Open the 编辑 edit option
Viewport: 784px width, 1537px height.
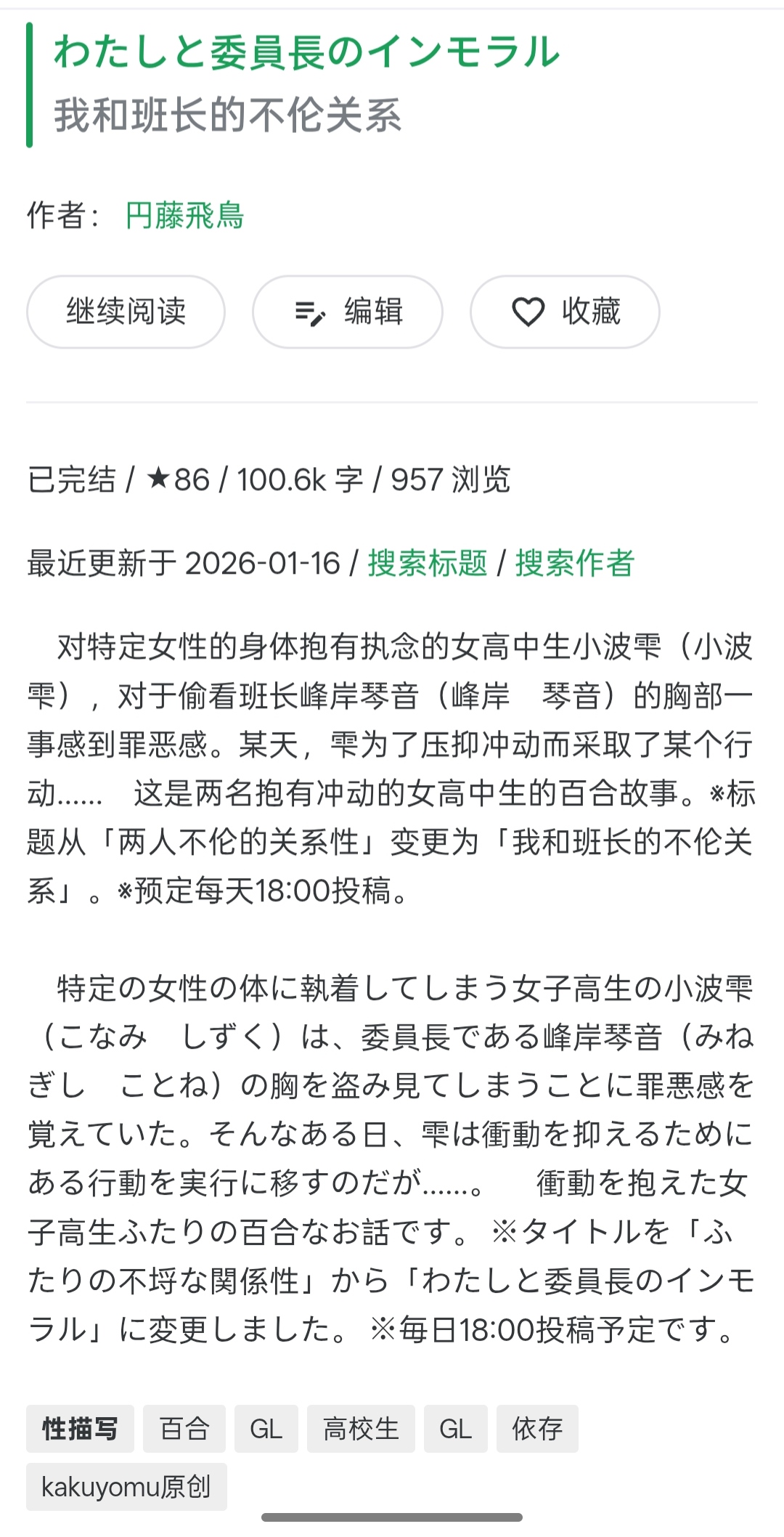(348, 312)
